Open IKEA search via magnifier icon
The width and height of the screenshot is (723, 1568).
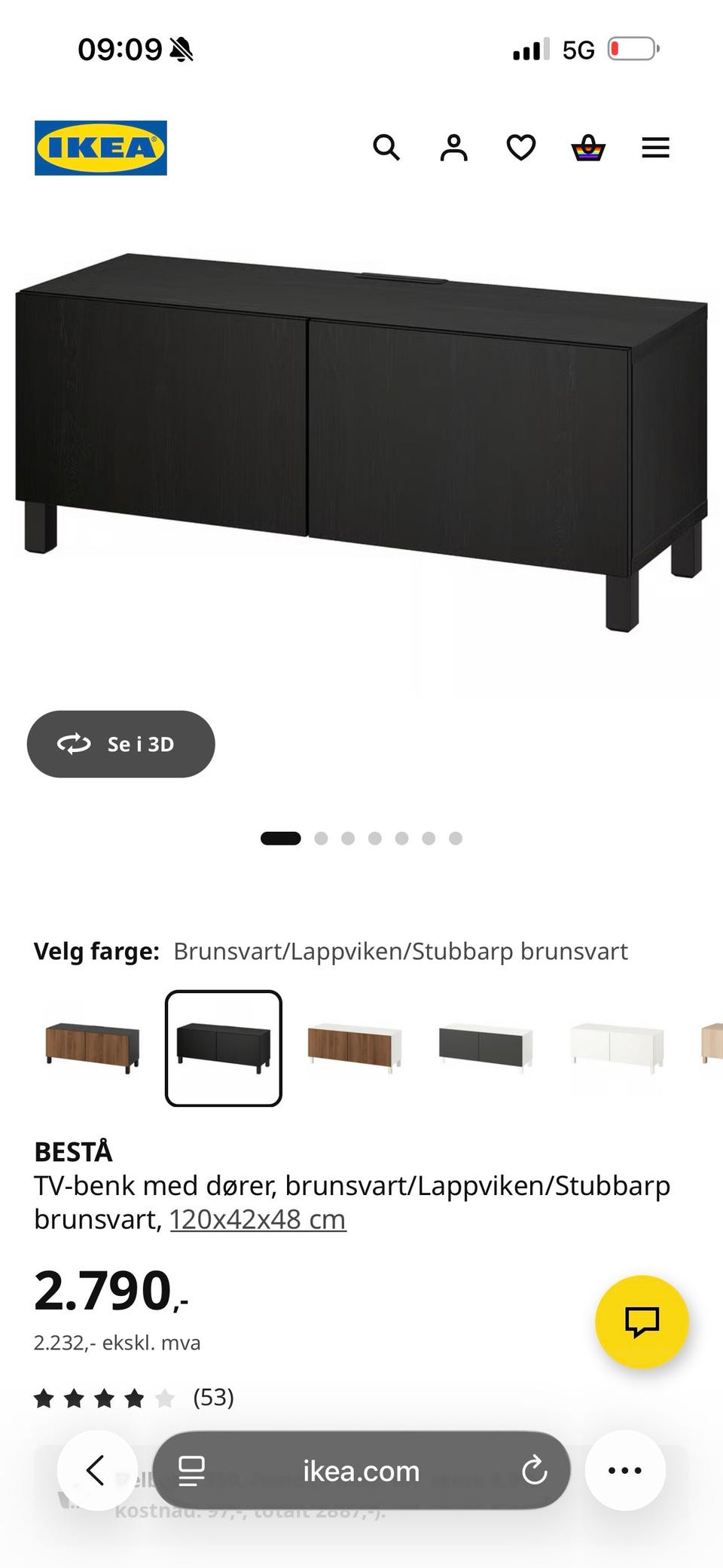coord(386,148)
